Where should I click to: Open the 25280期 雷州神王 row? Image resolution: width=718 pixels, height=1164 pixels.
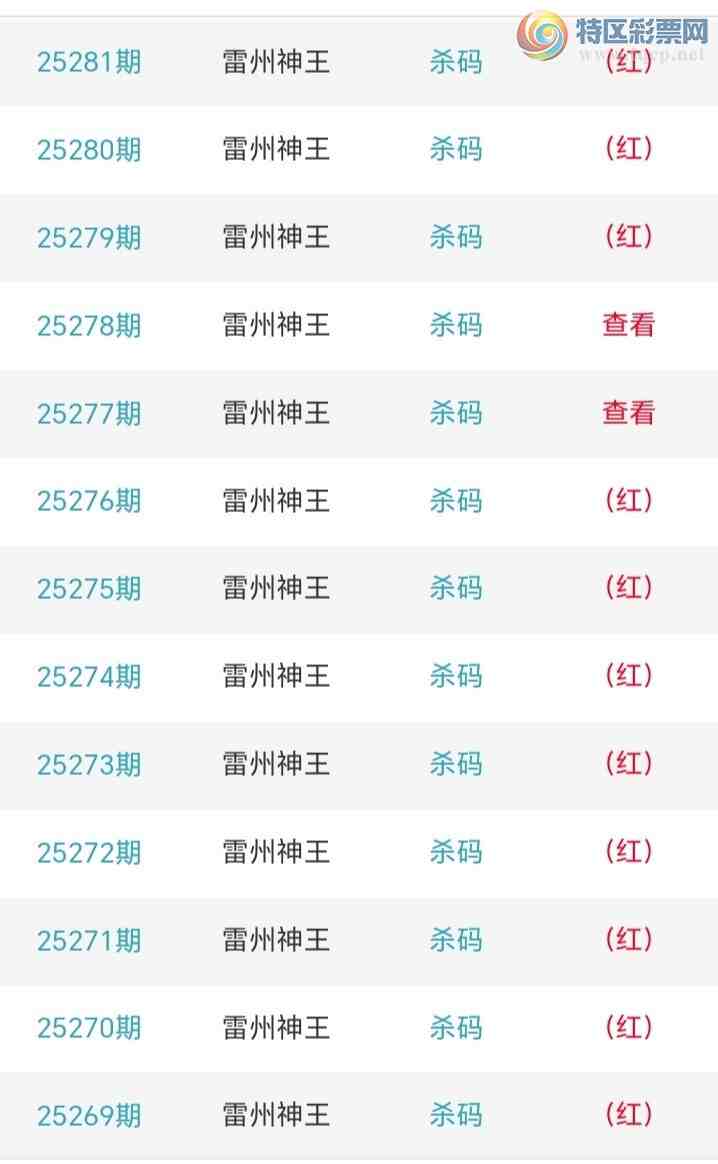tap(275, 150)
